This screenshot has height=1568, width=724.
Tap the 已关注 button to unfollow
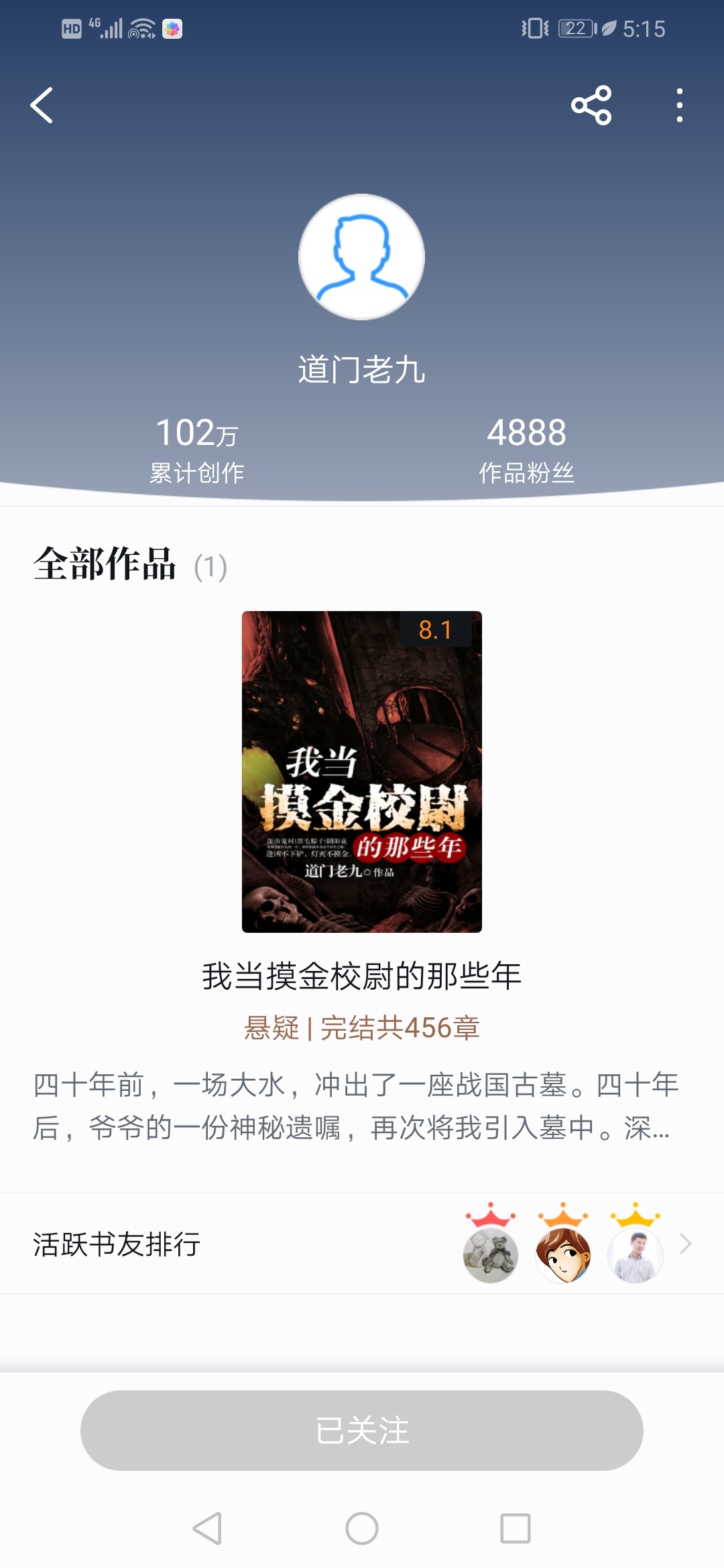[x=362, y=1430]
